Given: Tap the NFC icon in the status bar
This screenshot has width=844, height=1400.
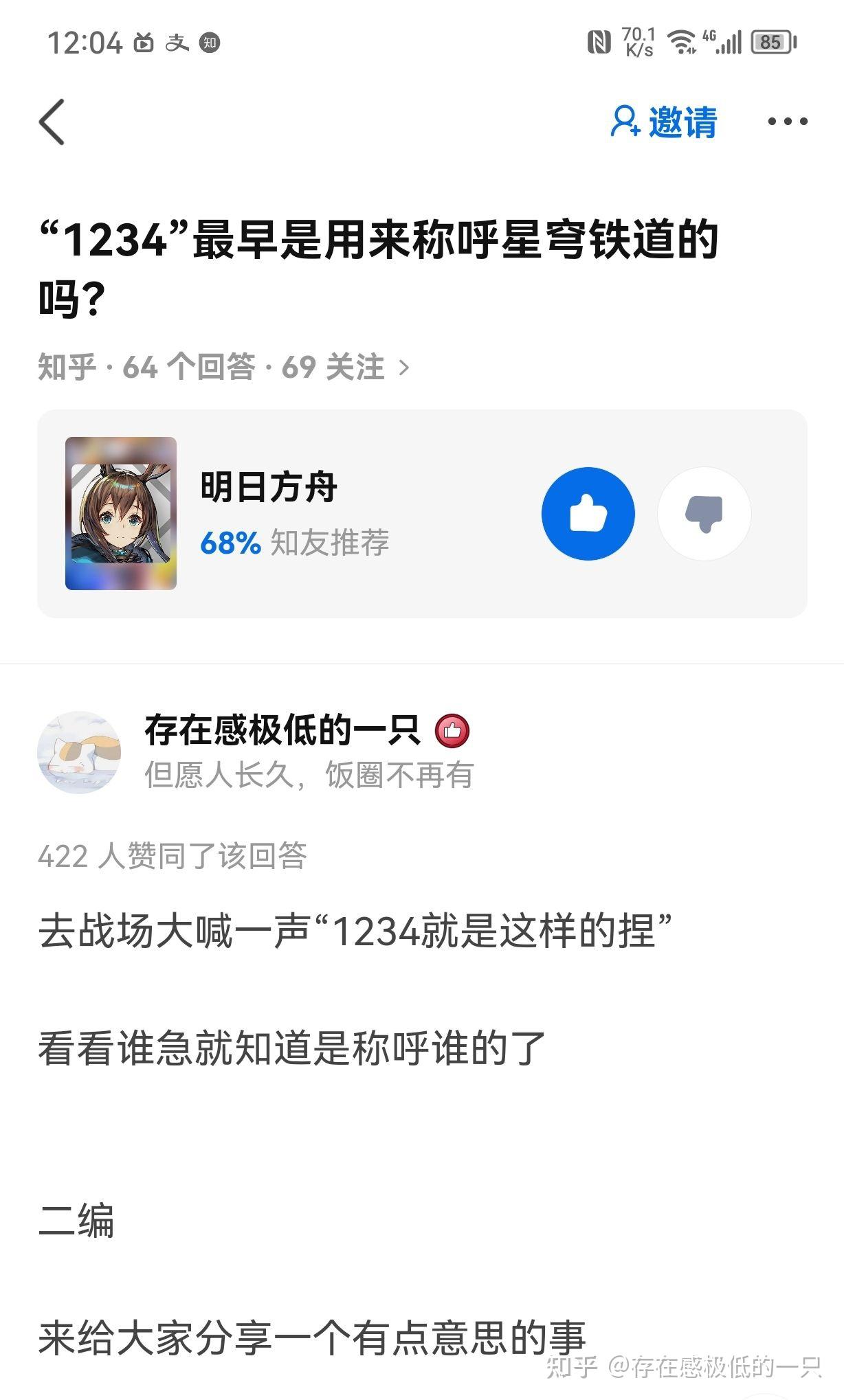Looking at the screenshot, I should tap(600, 43).
